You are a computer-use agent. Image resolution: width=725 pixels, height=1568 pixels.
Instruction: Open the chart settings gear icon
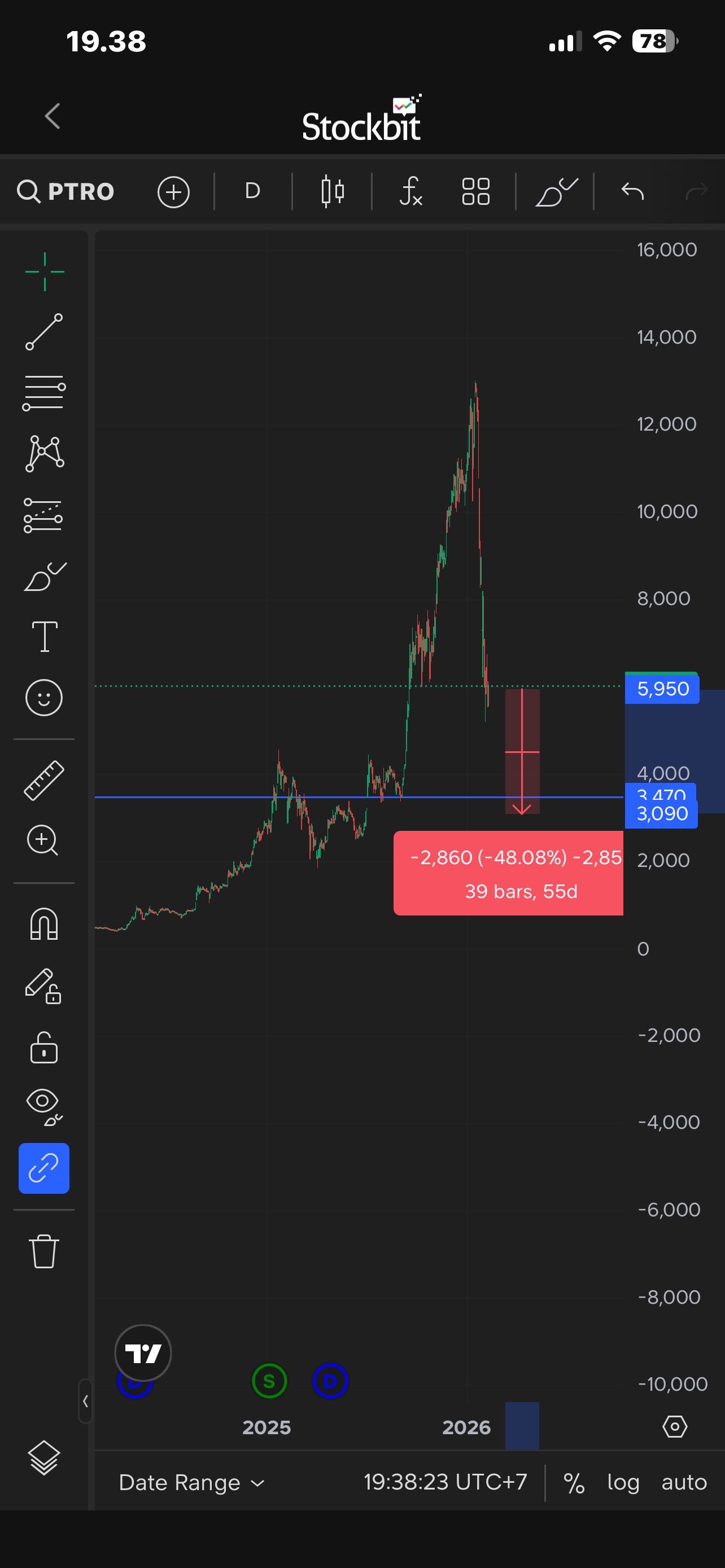point(675,1427)
